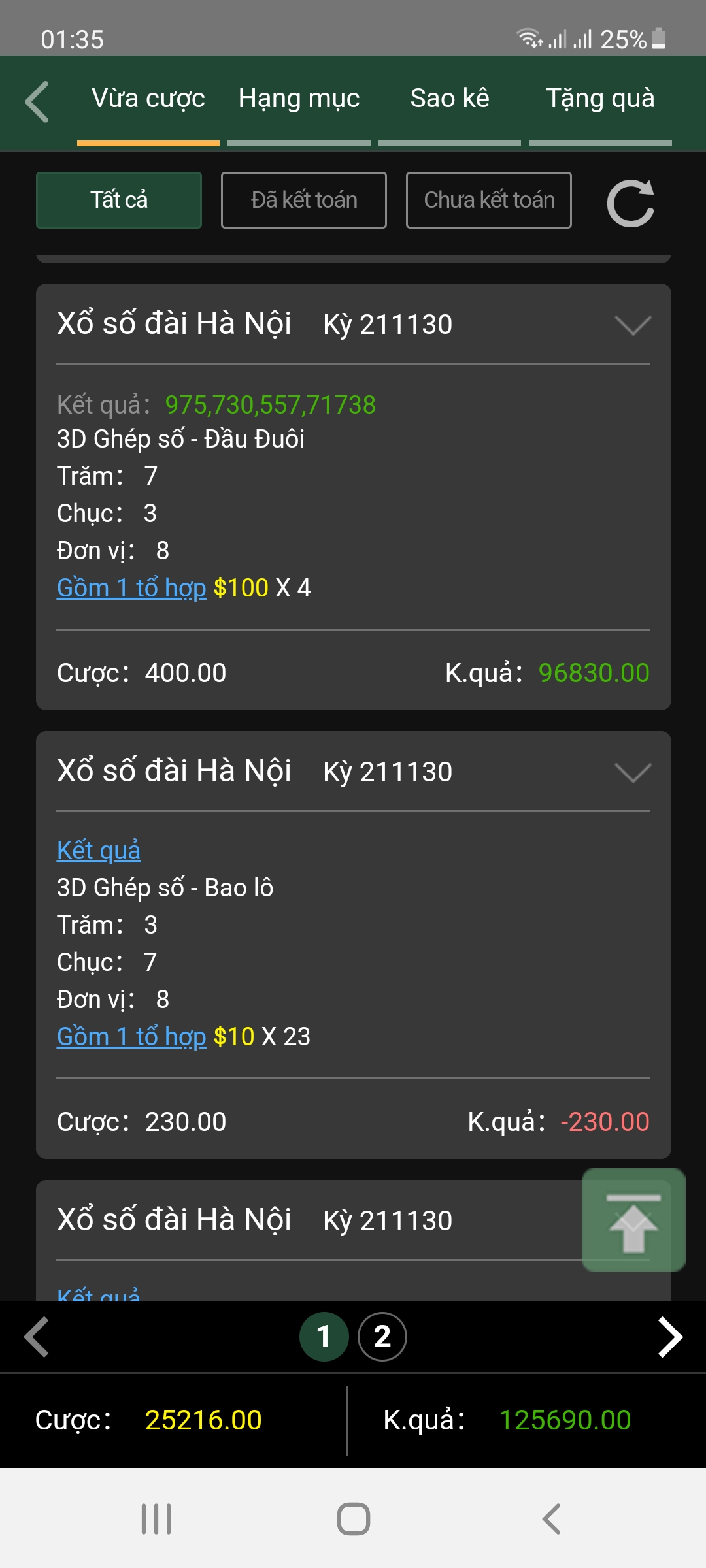The height and width of the screenshot is (1568, 706).
Task: Open the Sao kê tab
Action: click(450, 99)
